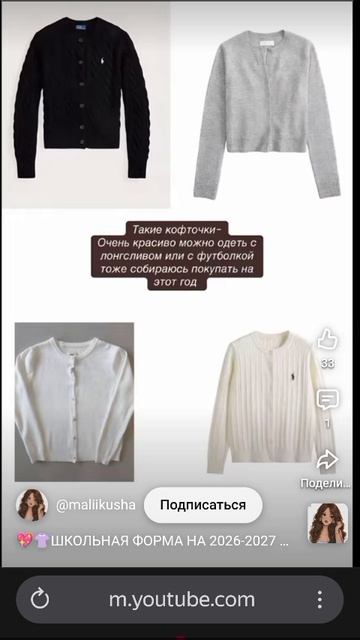
Task: Share this Short via Поделиться arrow
Action: click(x=327, y=460)
